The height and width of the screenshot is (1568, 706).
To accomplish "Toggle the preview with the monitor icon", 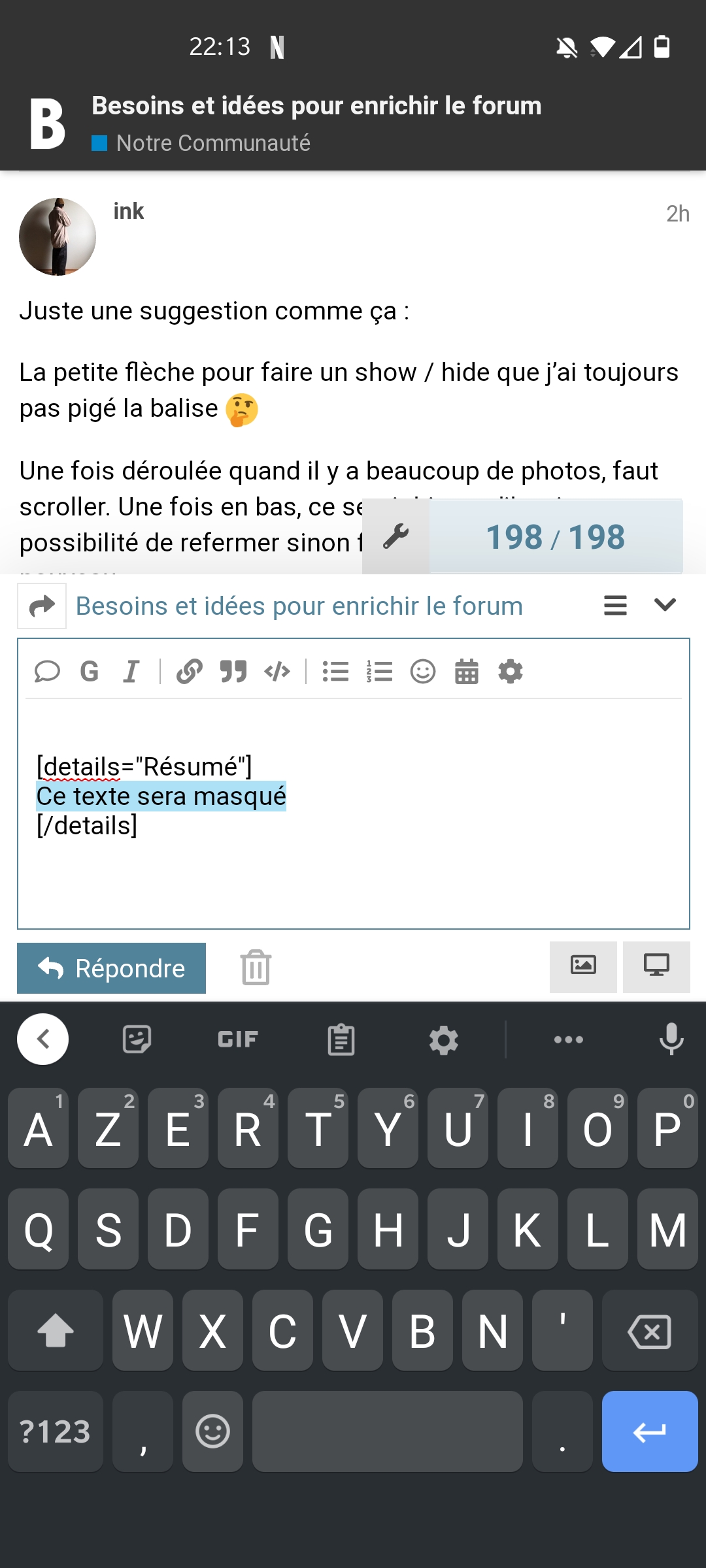I will 656,967.
